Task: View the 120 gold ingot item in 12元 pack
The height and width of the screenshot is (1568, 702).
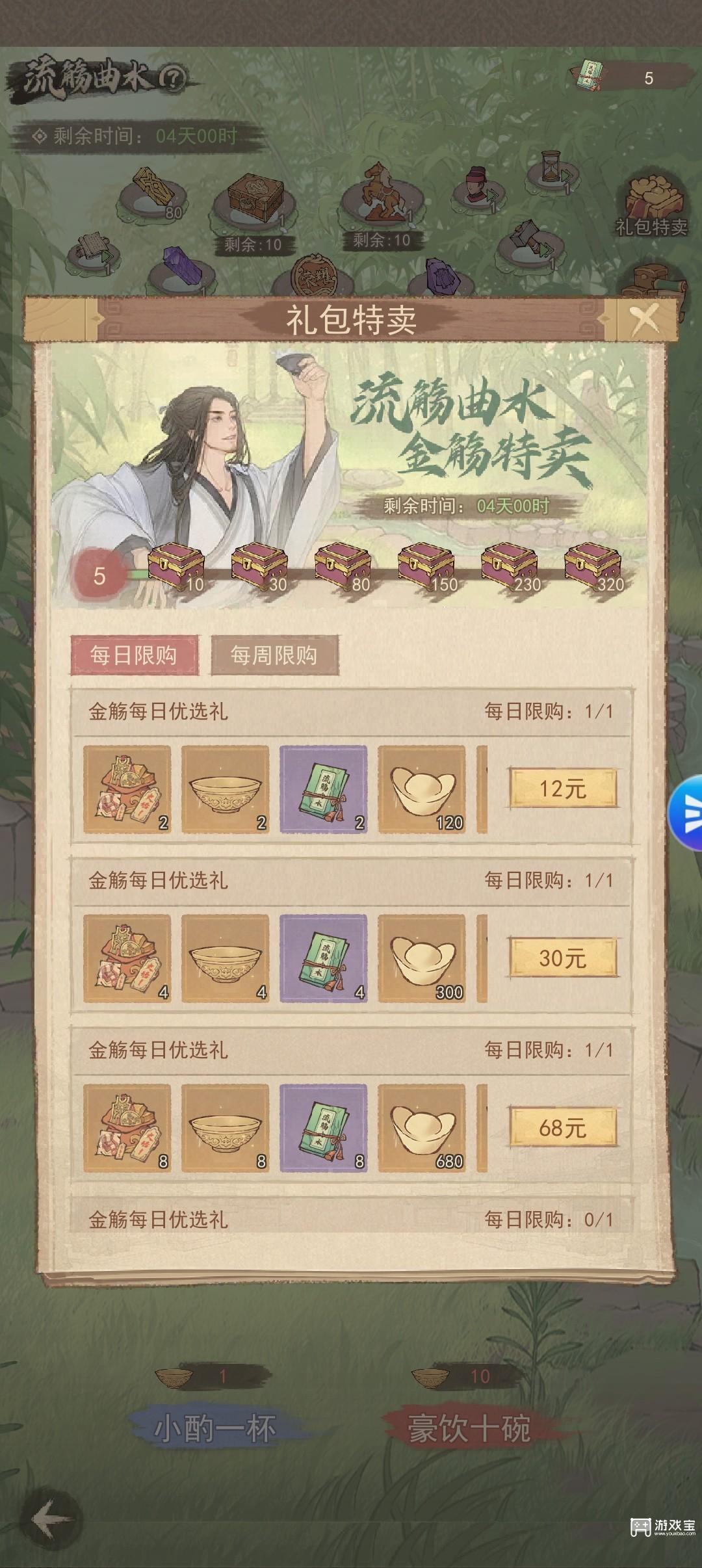Action: point(421,789)
